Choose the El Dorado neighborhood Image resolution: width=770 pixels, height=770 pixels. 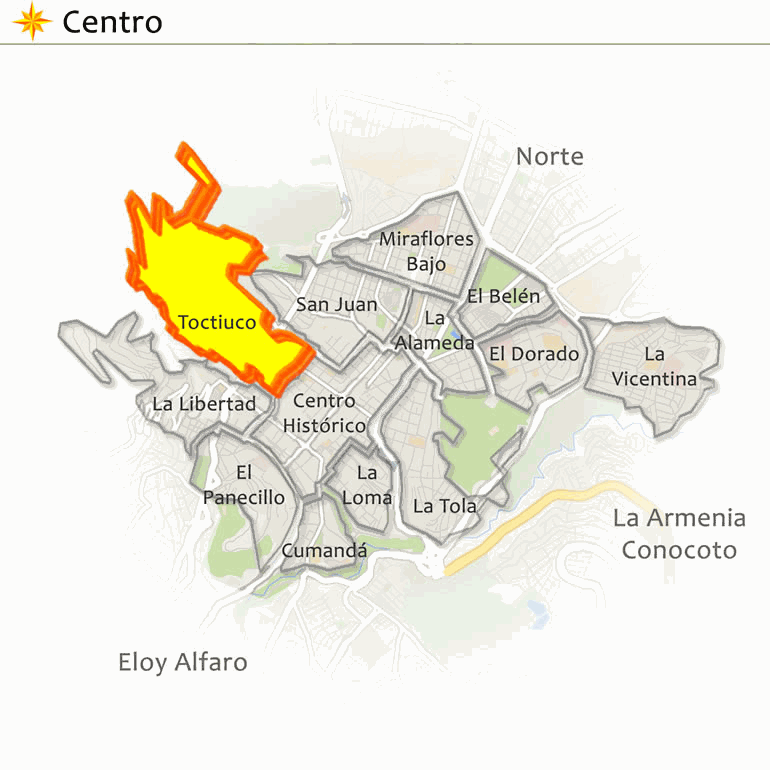point(534,354)
